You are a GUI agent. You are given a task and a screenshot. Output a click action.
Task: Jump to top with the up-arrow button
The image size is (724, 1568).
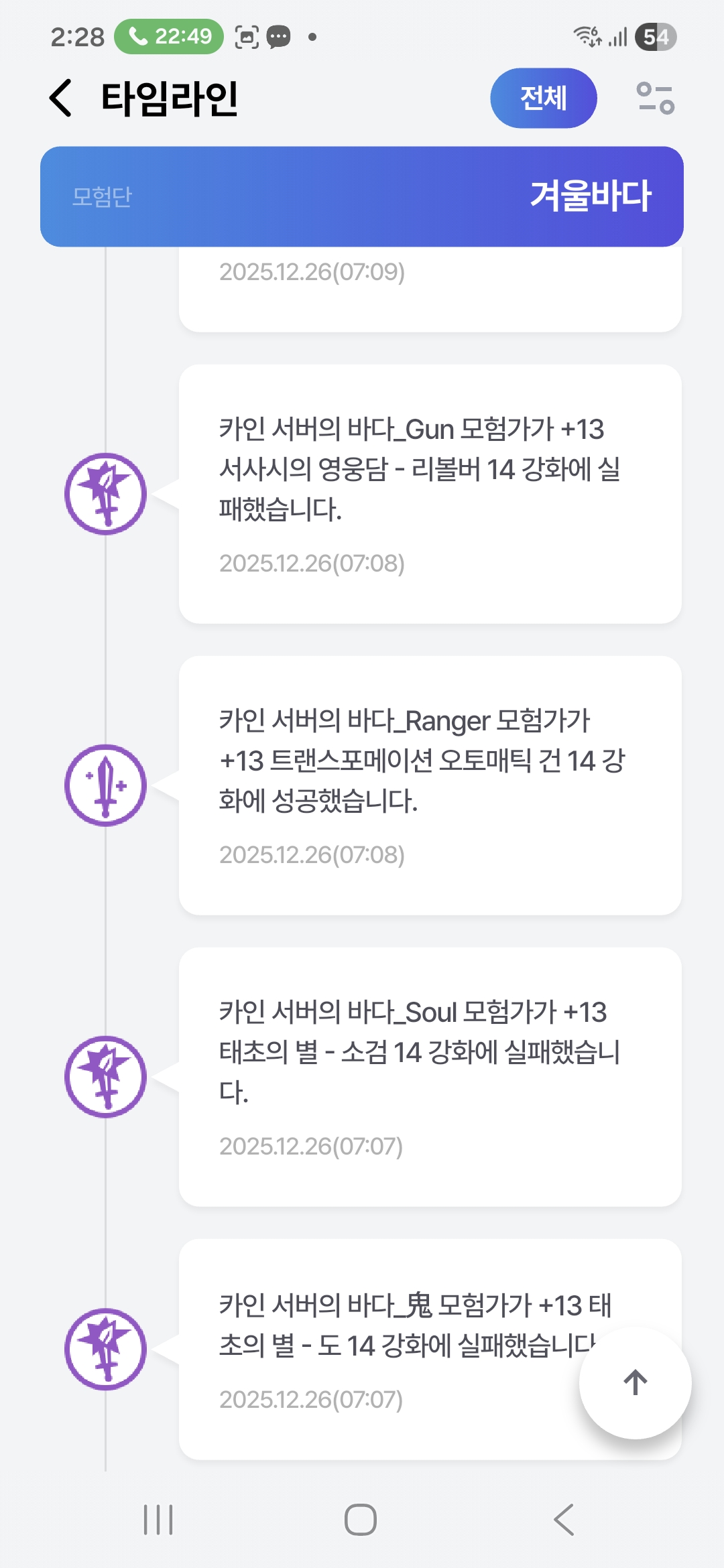(635, 1383)
